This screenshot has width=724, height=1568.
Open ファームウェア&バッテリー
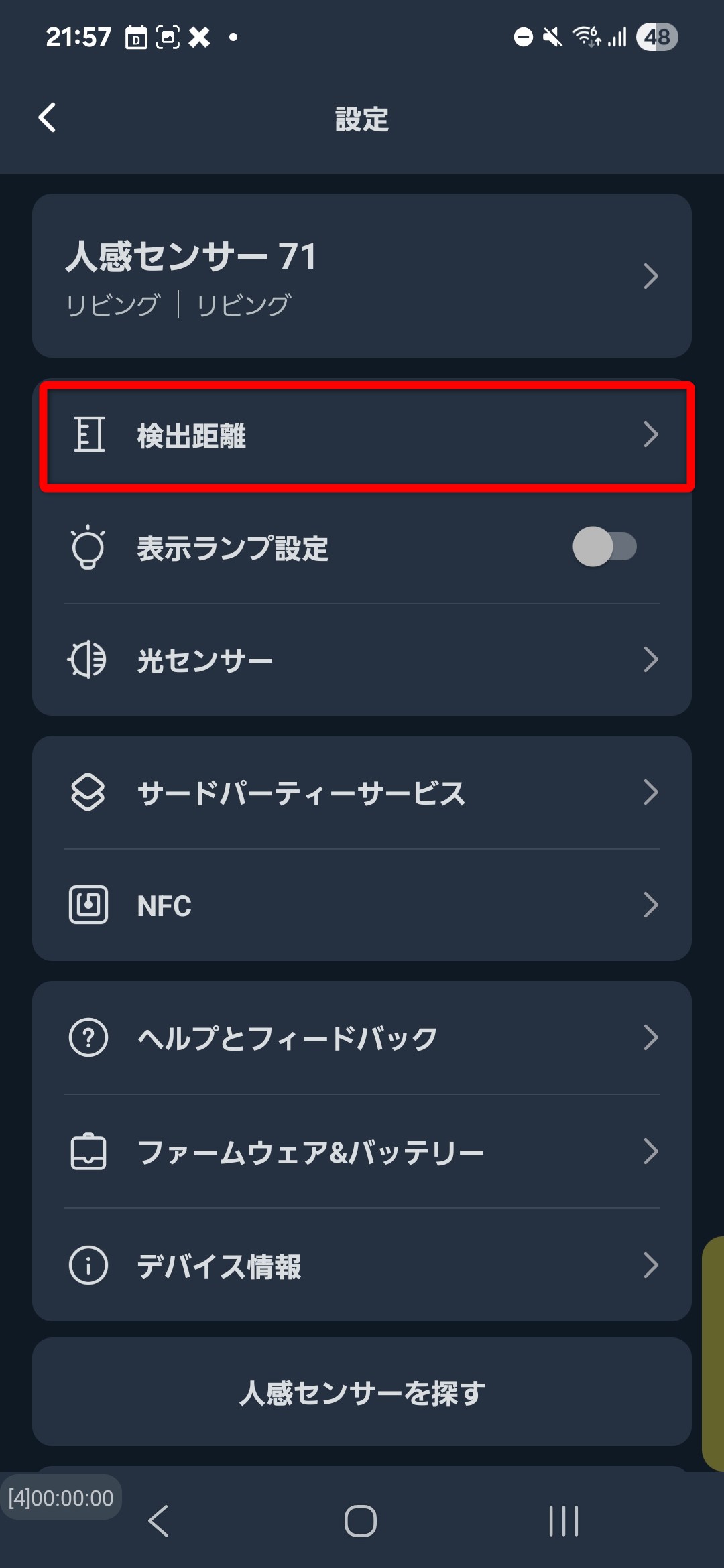coord(362,1152)
